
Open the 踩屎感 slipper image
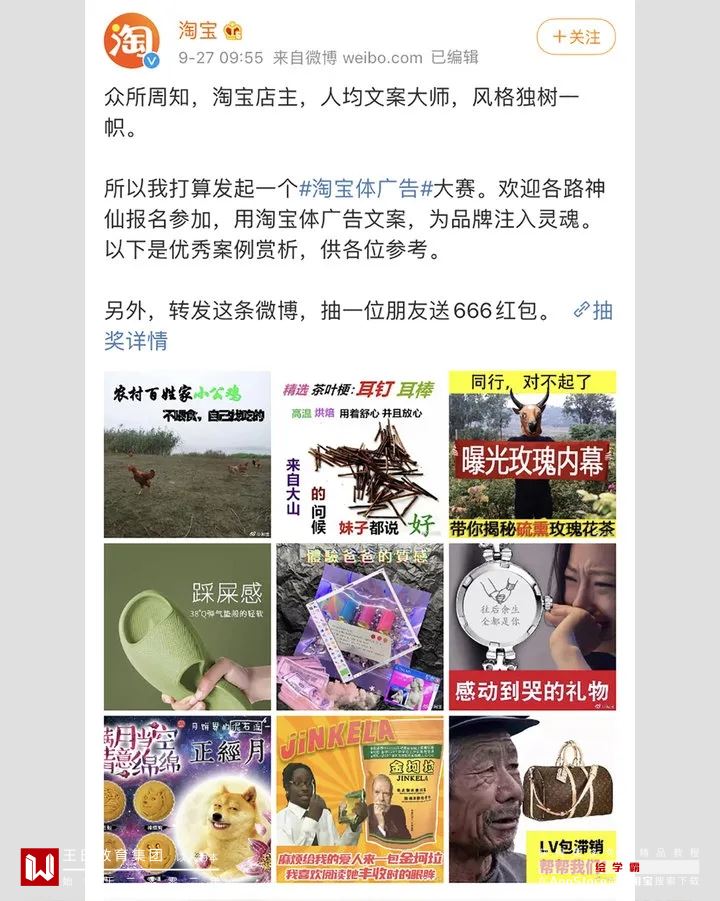(x=187, y=627)
